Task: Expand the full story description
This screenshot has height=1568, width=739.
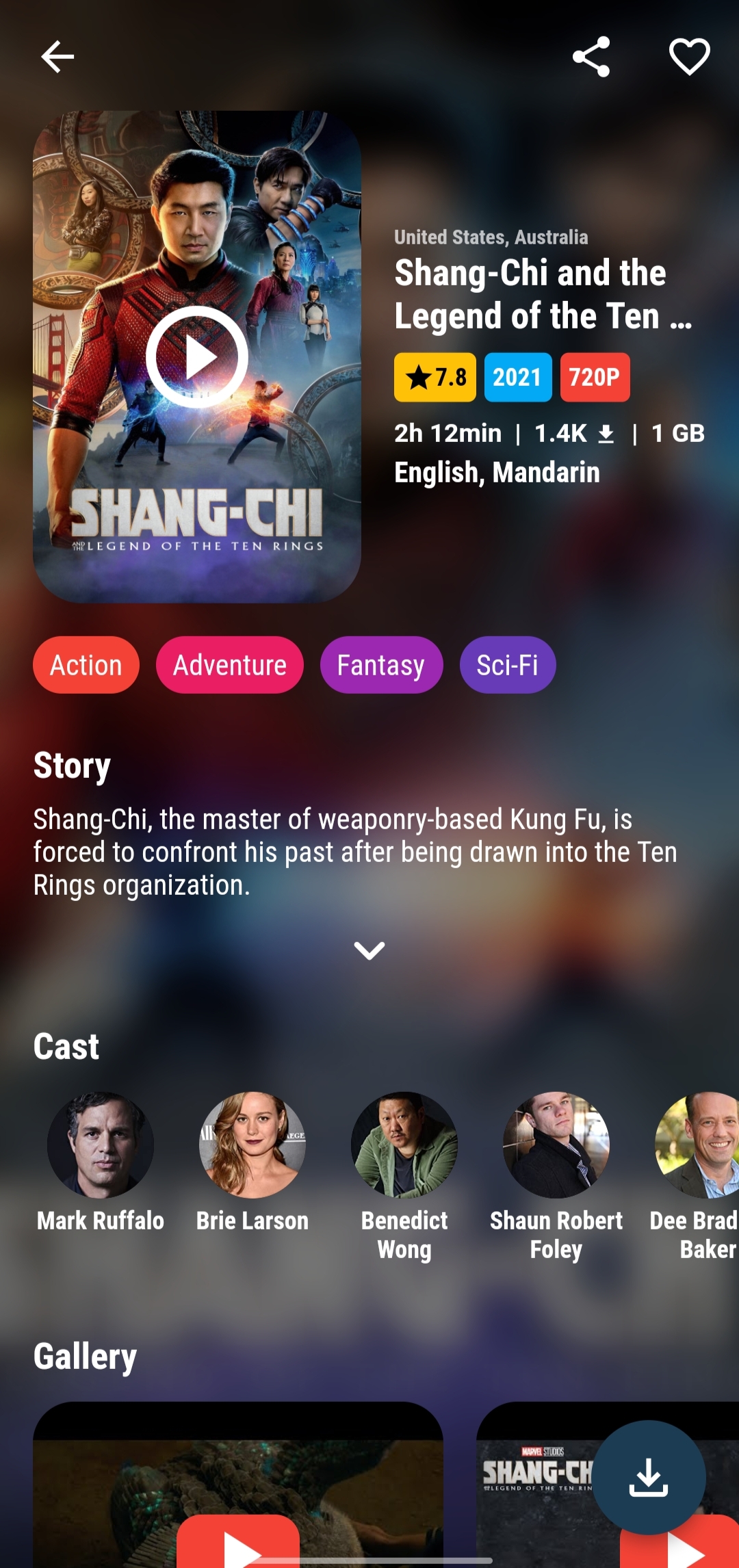Action: [x=369, y=950]
